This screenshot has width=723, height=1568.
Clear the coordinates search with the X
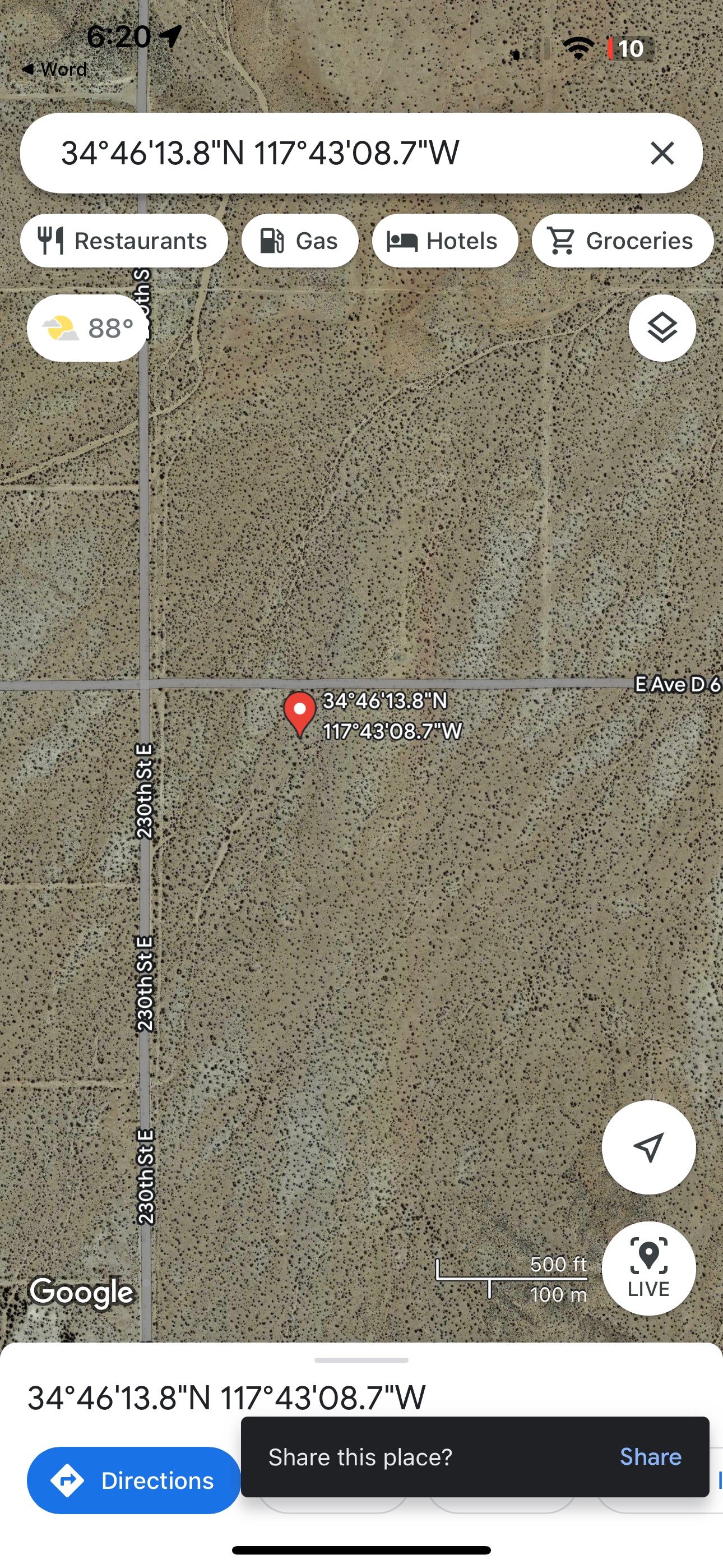tap(661, 153)
